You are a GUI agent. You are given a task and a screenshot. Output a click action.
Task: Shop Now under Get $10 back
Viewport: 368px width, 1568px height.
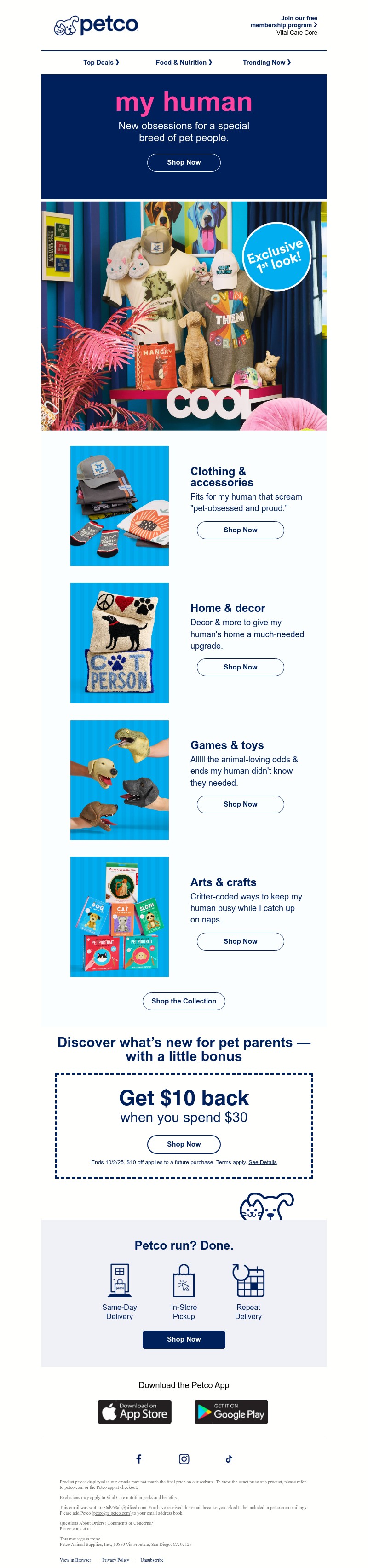tap(184, 1144)
